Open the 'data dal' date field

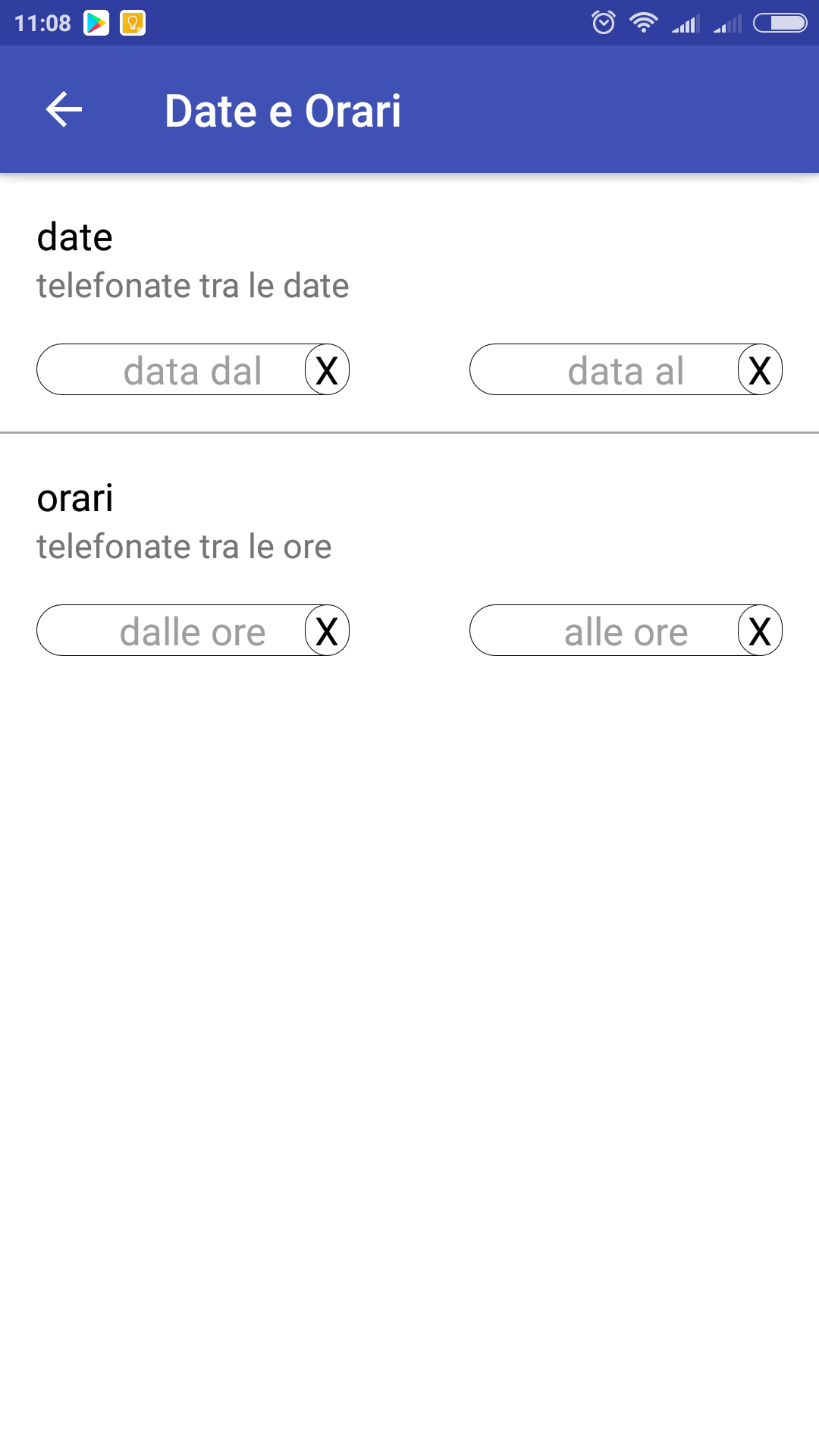[x=171, y=369]
